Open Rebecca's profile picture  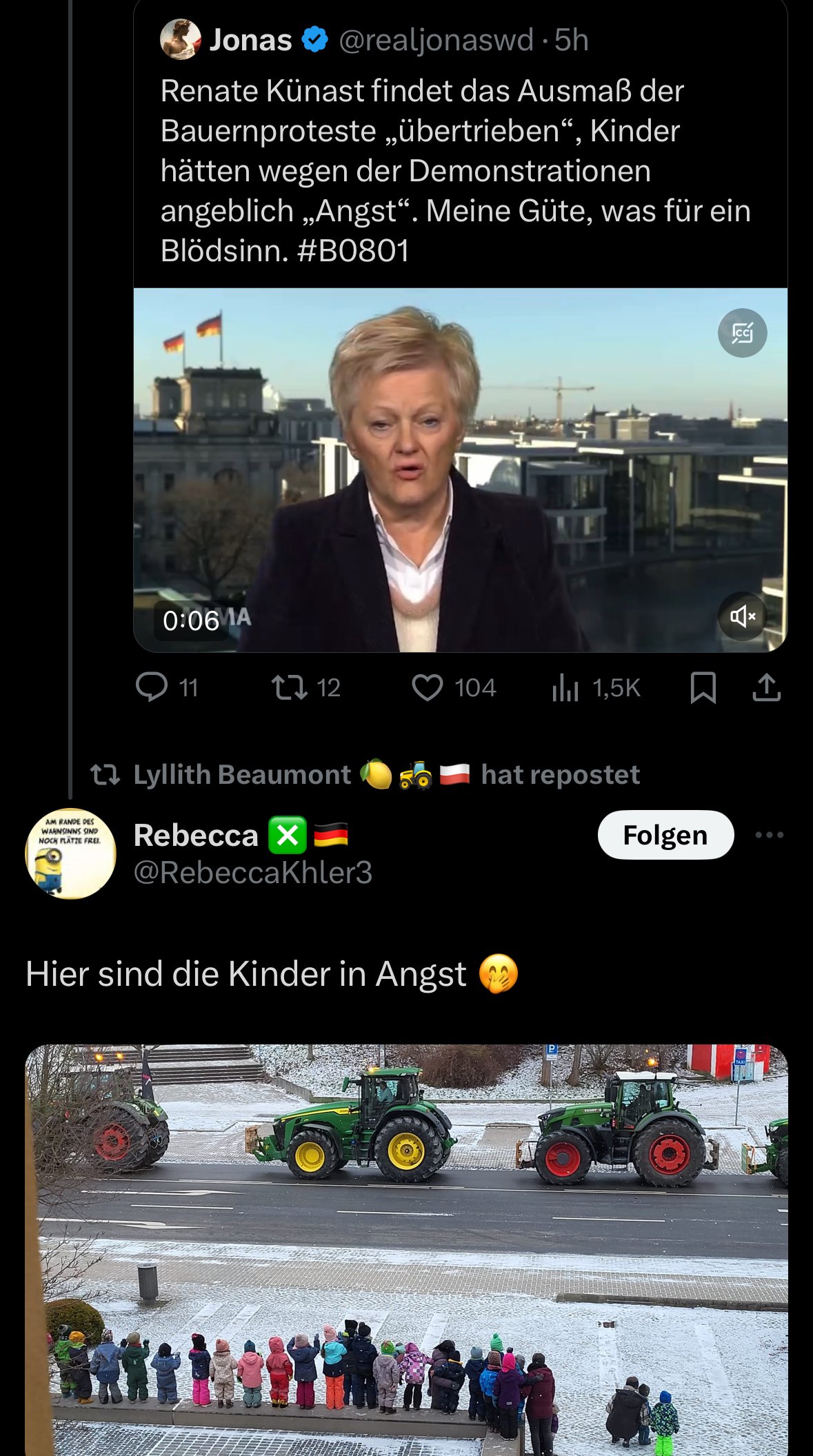coord(70,853)
